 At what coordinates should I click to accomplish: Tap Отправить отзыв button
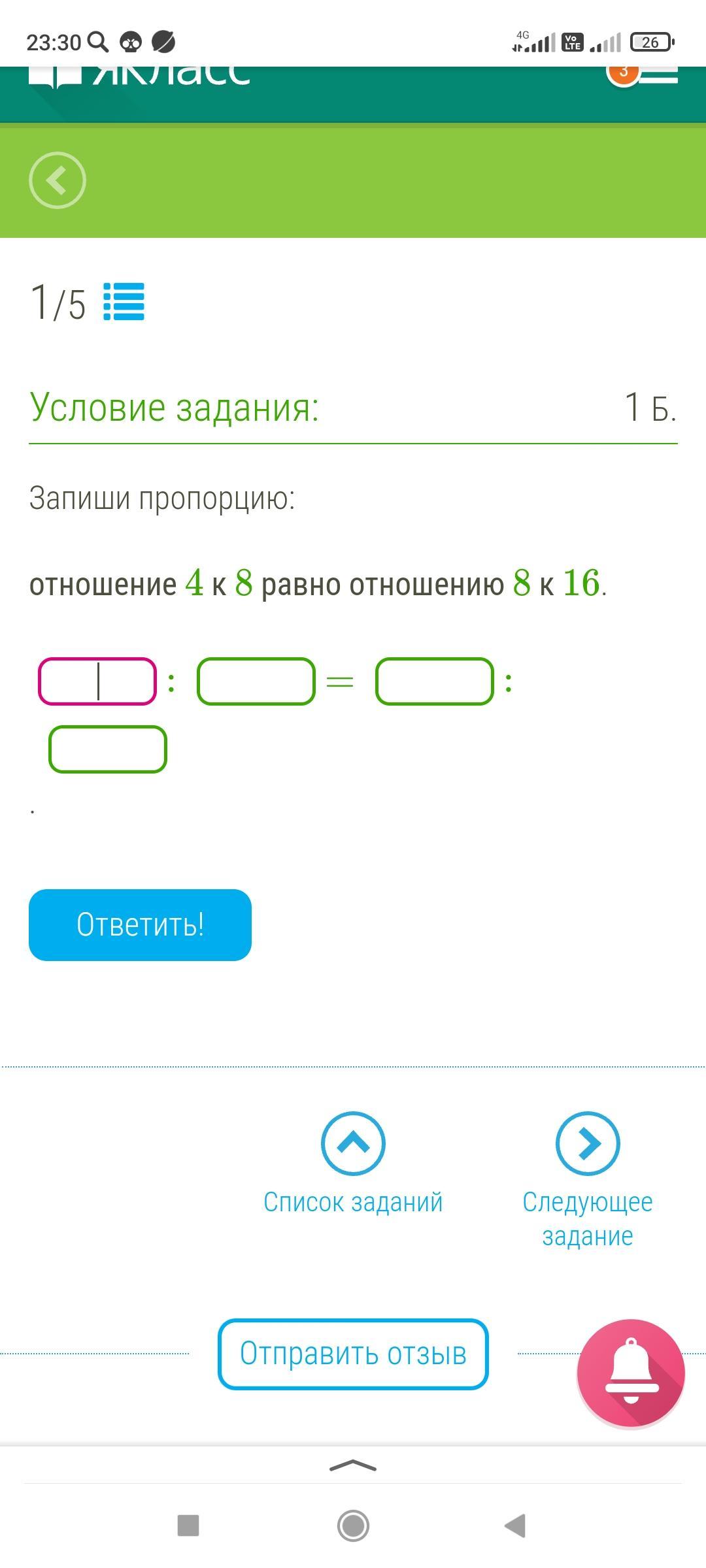click(x=353, y=1354)
